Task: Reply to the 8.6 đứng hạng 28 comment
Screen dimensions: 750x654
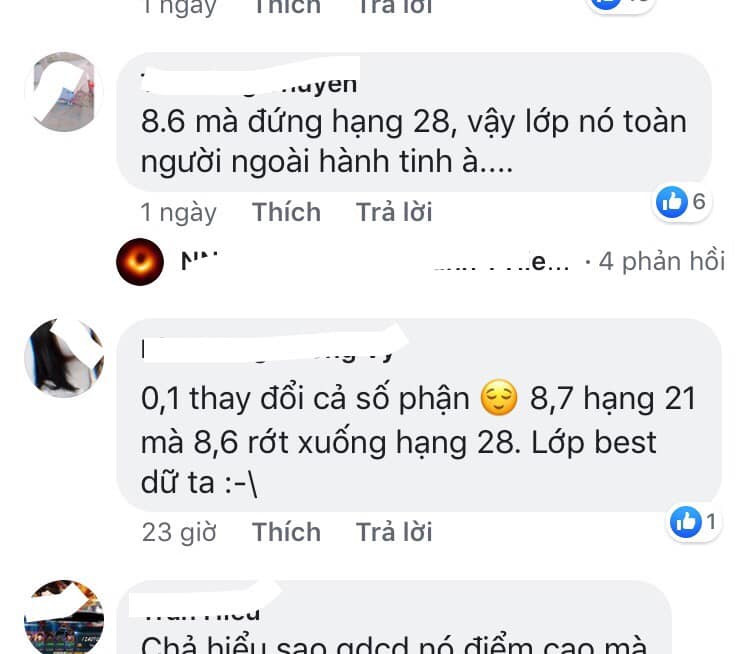Action: [x=394, y=212]
